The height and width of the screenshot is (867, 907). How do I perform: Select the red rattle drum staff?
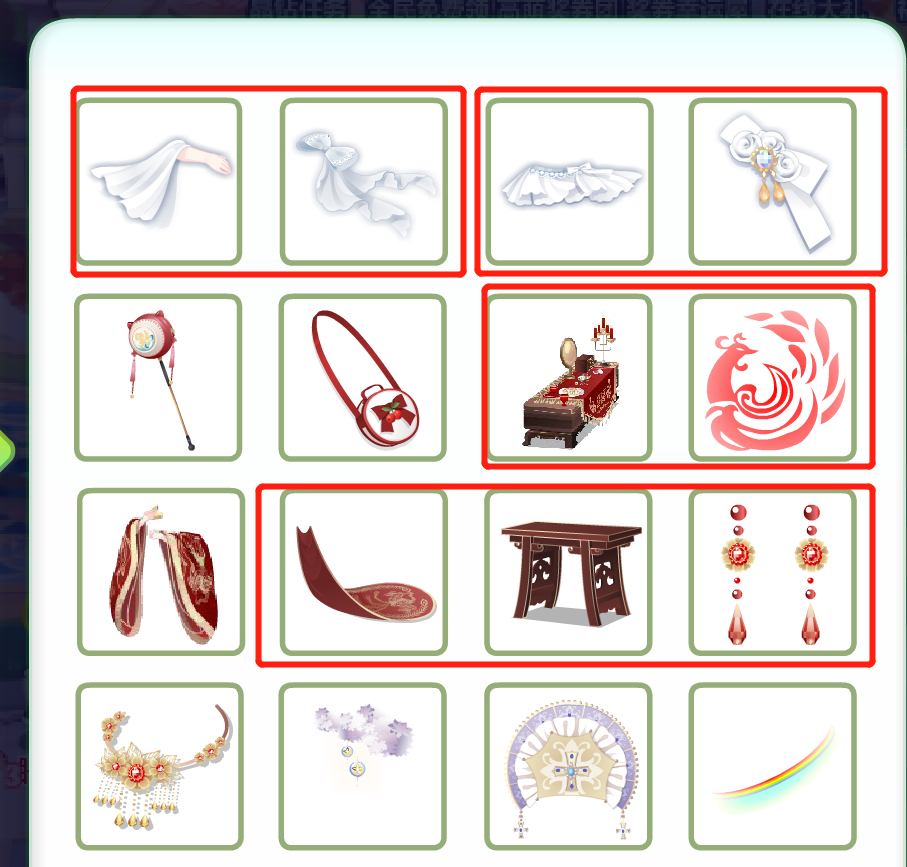click(x=158, y=377)
